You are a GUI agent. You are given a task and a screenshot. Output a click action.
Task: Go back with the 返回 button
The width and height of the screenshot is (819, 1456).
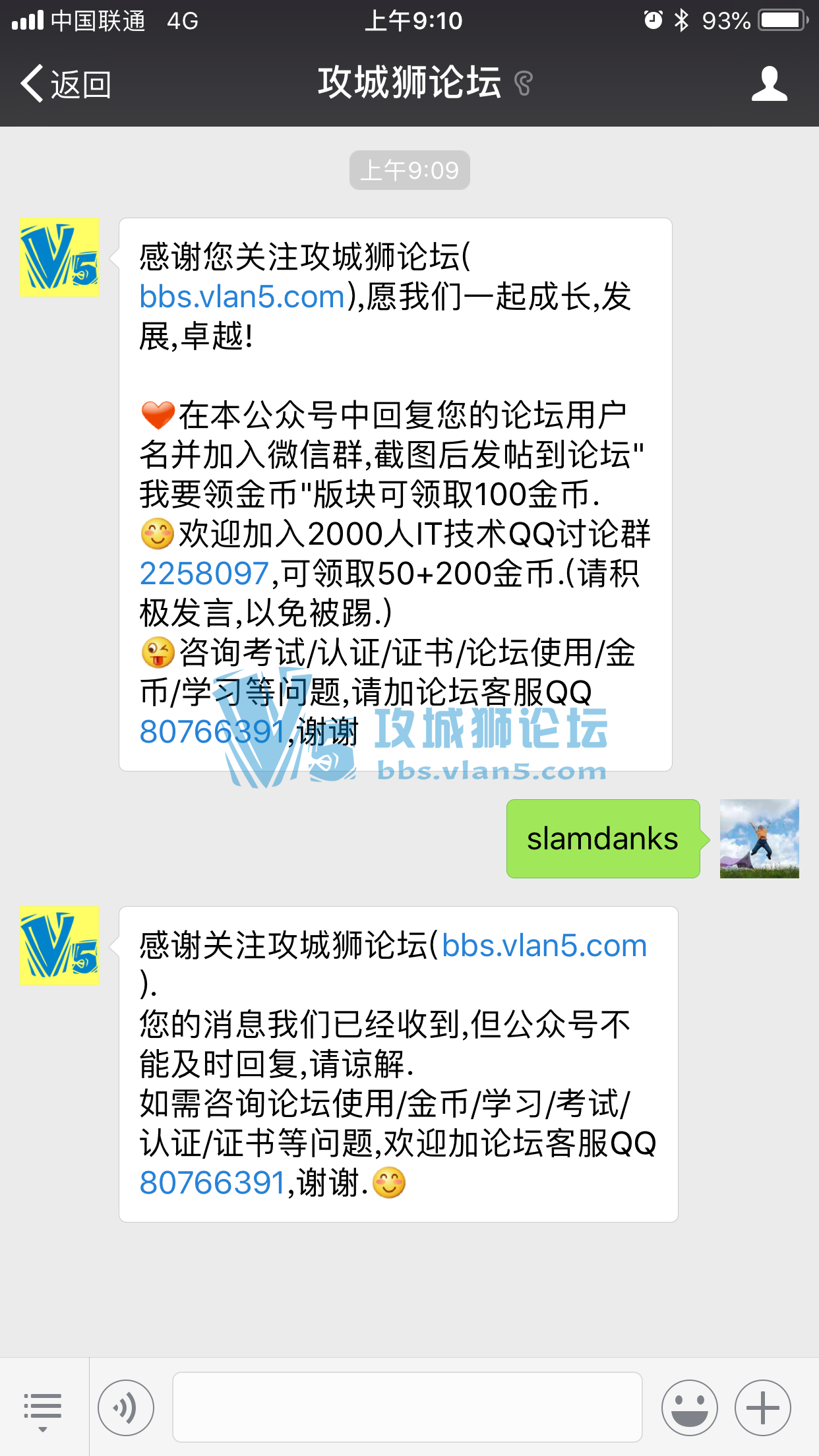click(66, 84)
